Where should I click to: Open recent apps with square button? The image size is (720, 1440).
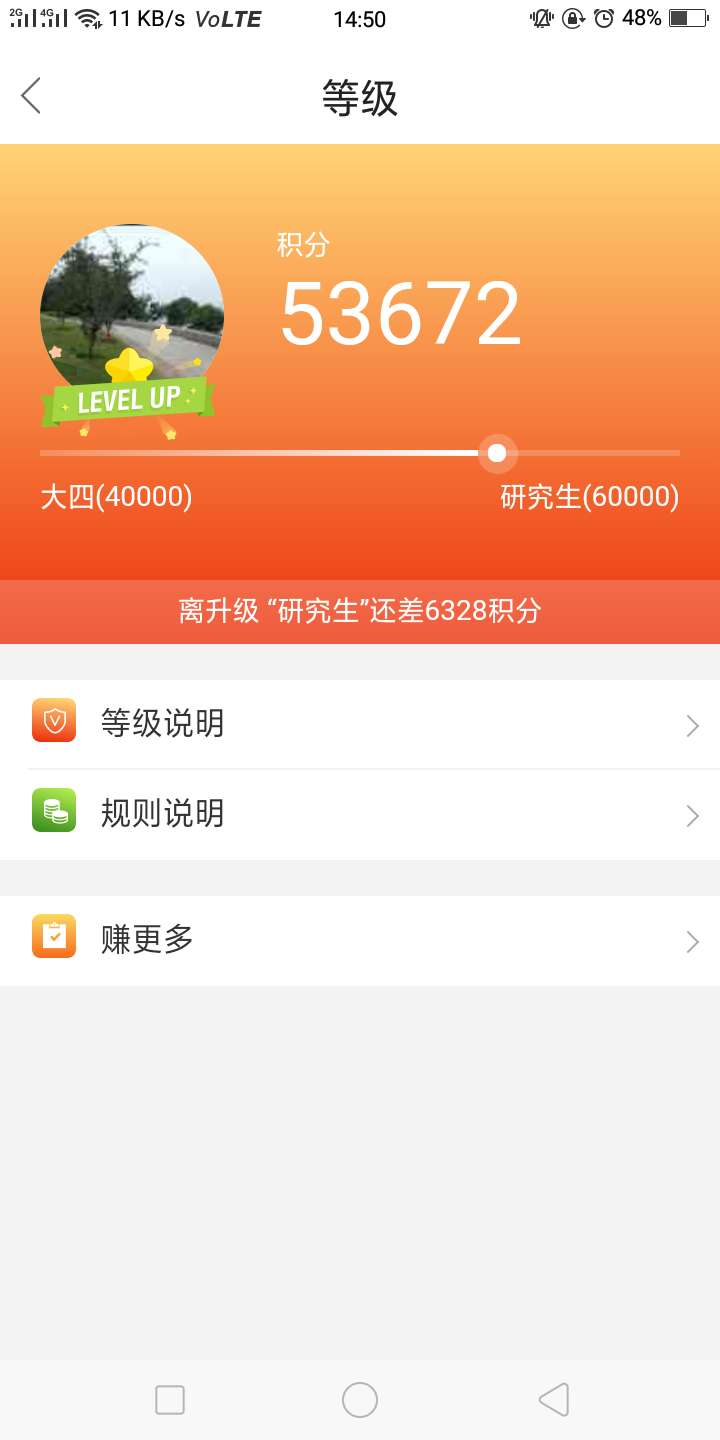tap(170, 1400)
